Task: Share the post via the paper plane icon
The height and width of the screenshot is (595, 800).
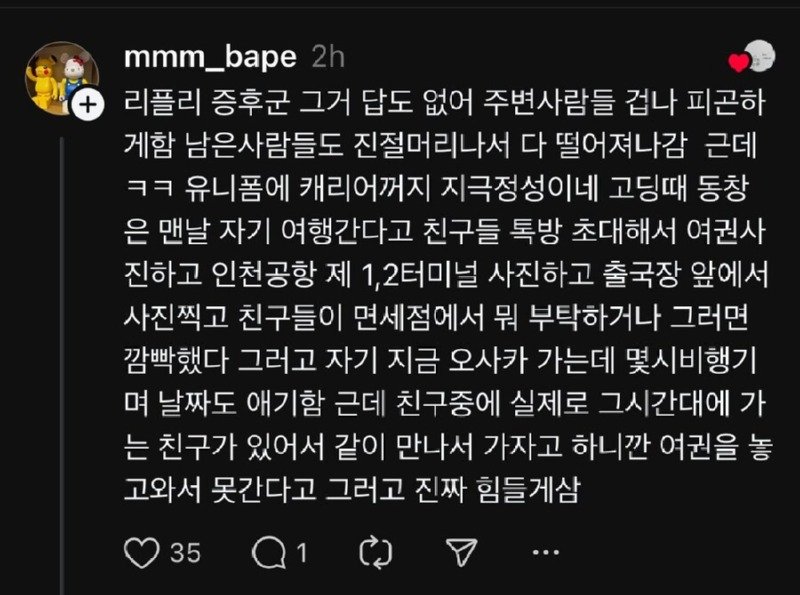Action: pyautogui.click(x=460, y=550)
